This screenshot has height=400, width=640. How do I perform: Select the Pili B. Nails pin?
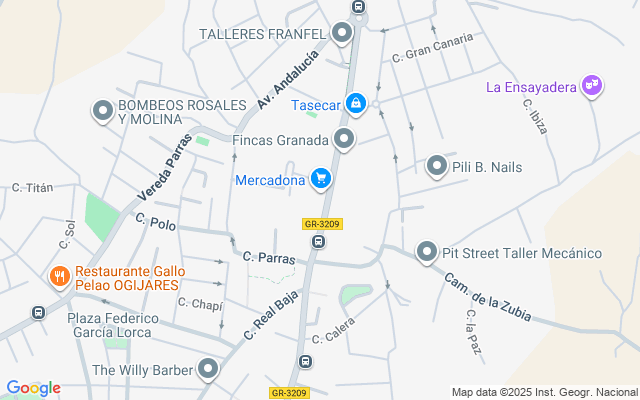(x=436, y=166)
